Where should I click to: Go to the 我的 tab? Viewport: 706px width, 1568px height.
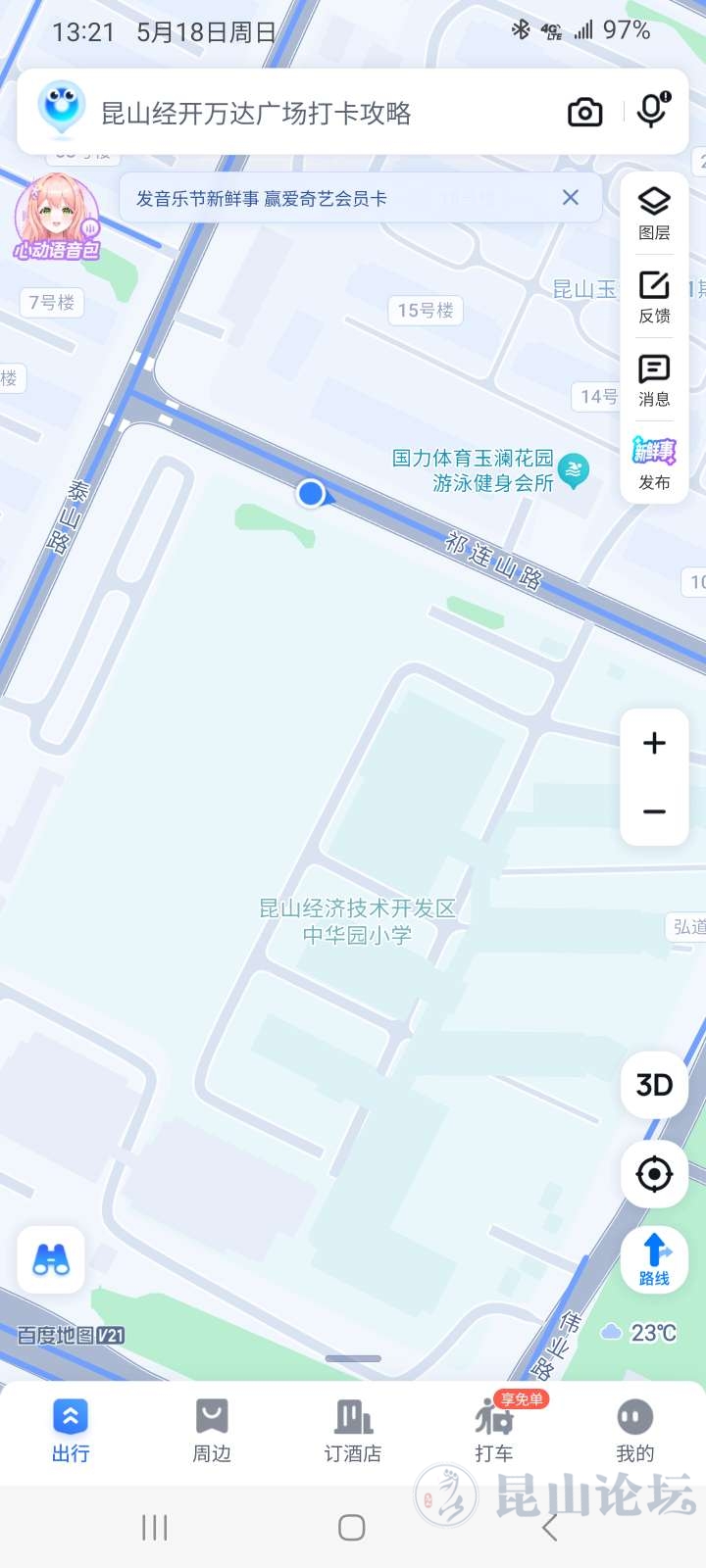tap(634, 1431)
